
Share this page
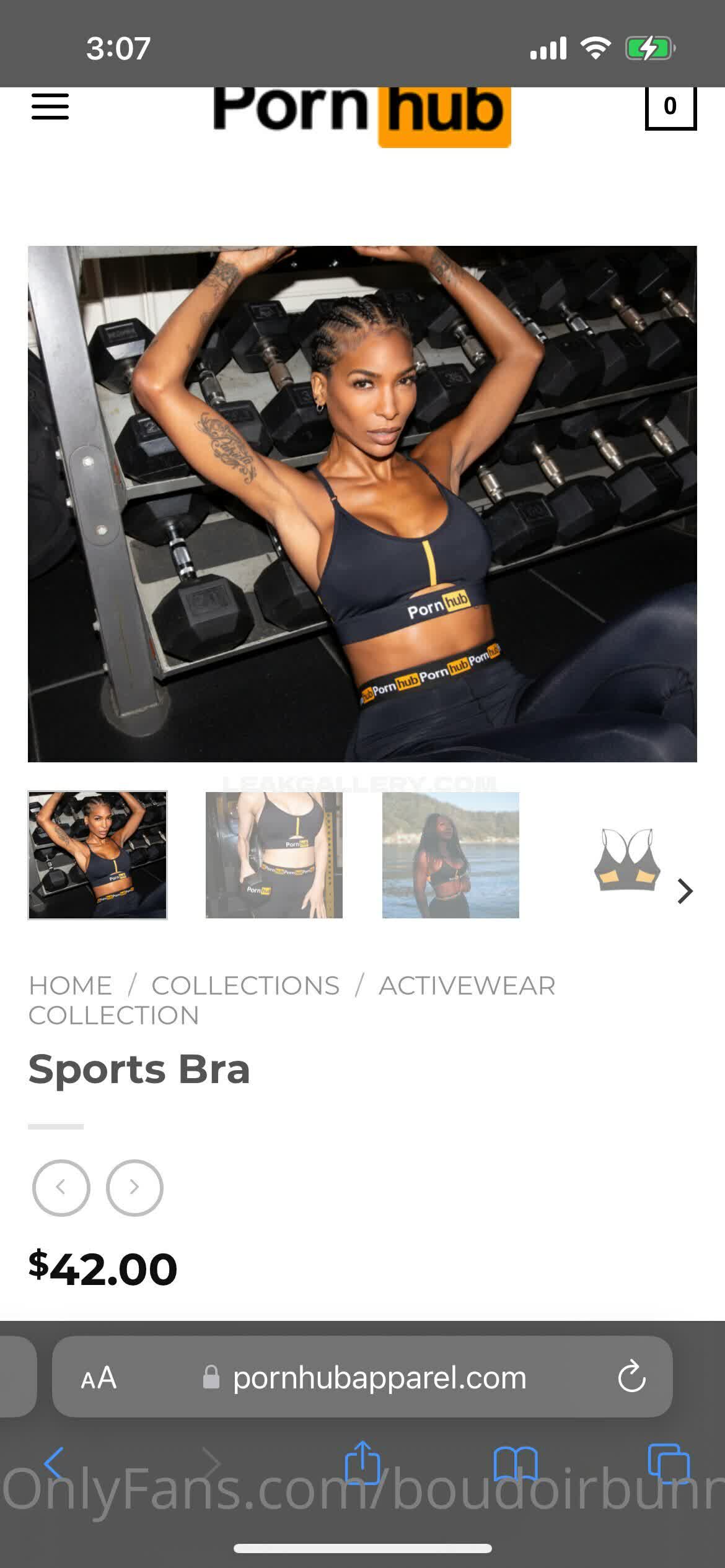click(362, 1463)
